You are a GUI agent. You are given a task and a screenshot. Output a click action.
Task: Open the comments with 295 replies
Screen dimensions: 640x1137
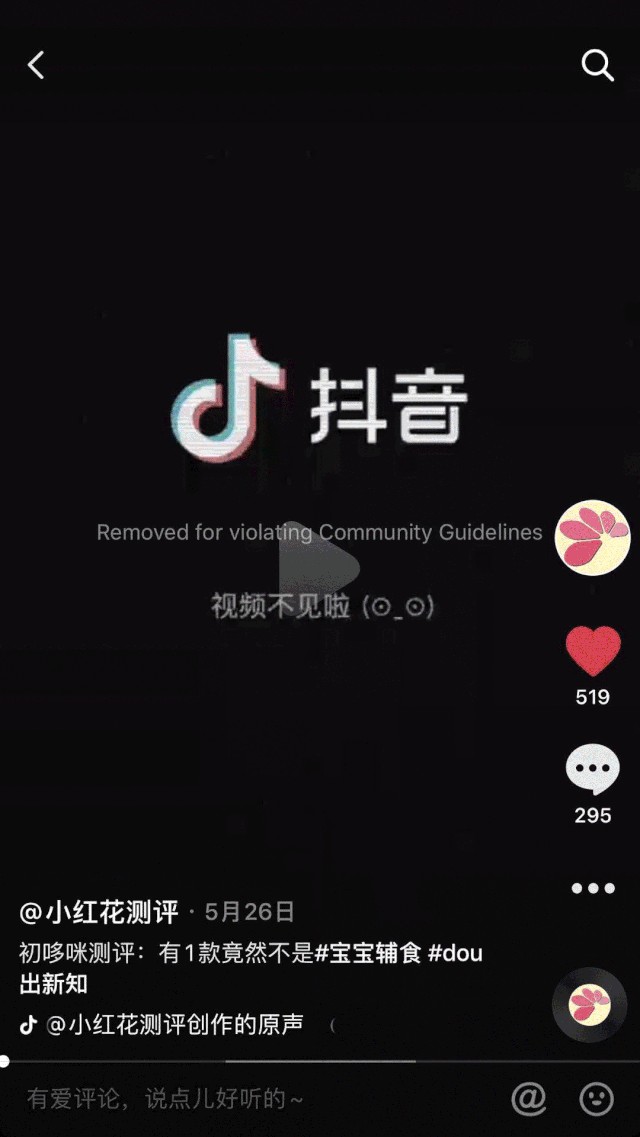click(x=593, y=772)
